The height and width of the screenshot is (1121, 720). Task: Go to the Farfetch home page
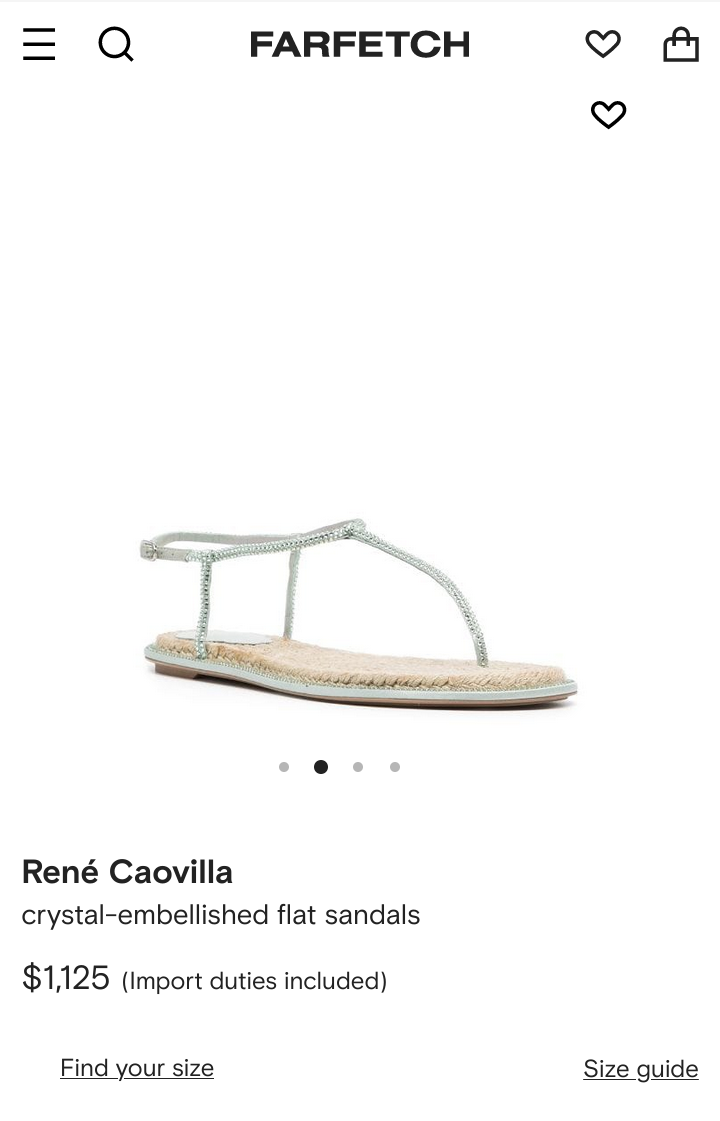coord(359,44)
